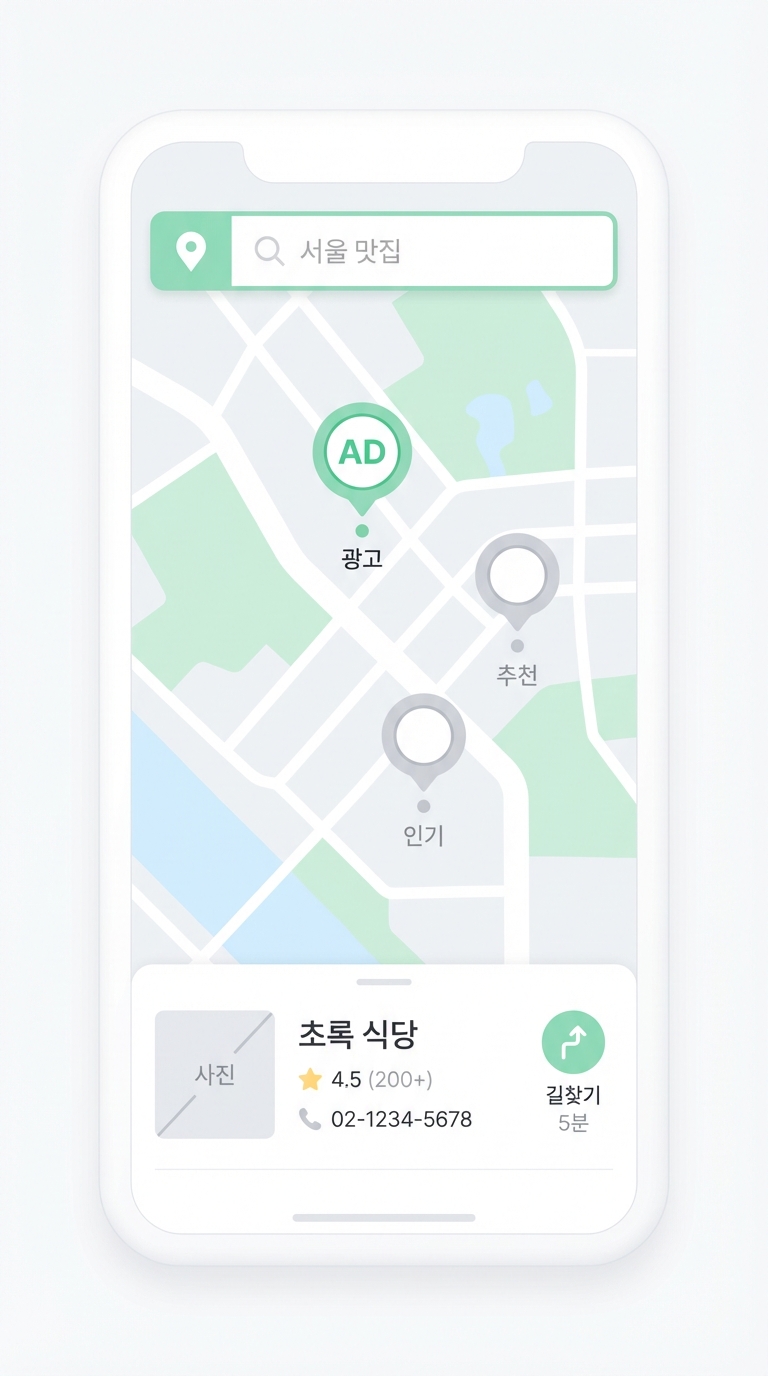The height and width of the screenshot is (1376, 768).
Task: Tap the search field showing 서울 맛집
Action: point(420,251)
